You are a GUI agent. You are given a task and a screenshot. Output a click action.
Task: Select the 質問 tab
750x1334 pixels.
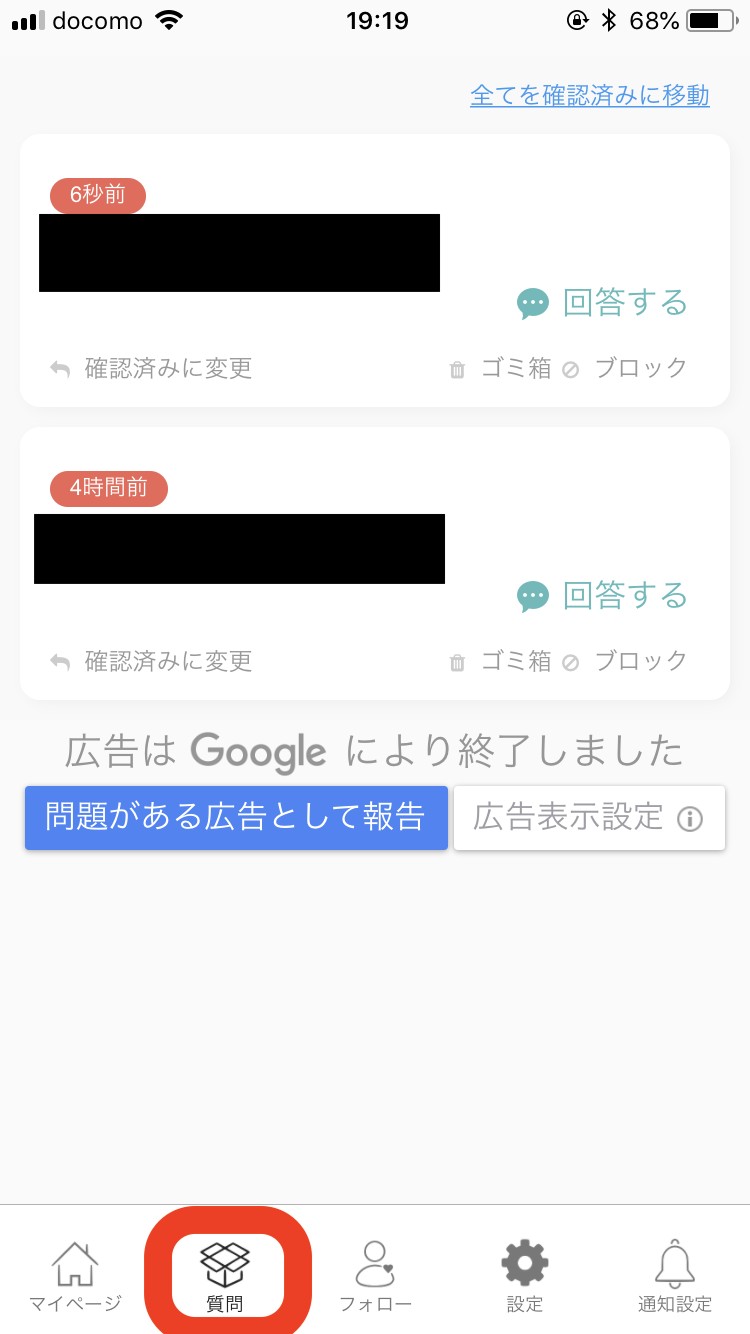[227, 1276]
